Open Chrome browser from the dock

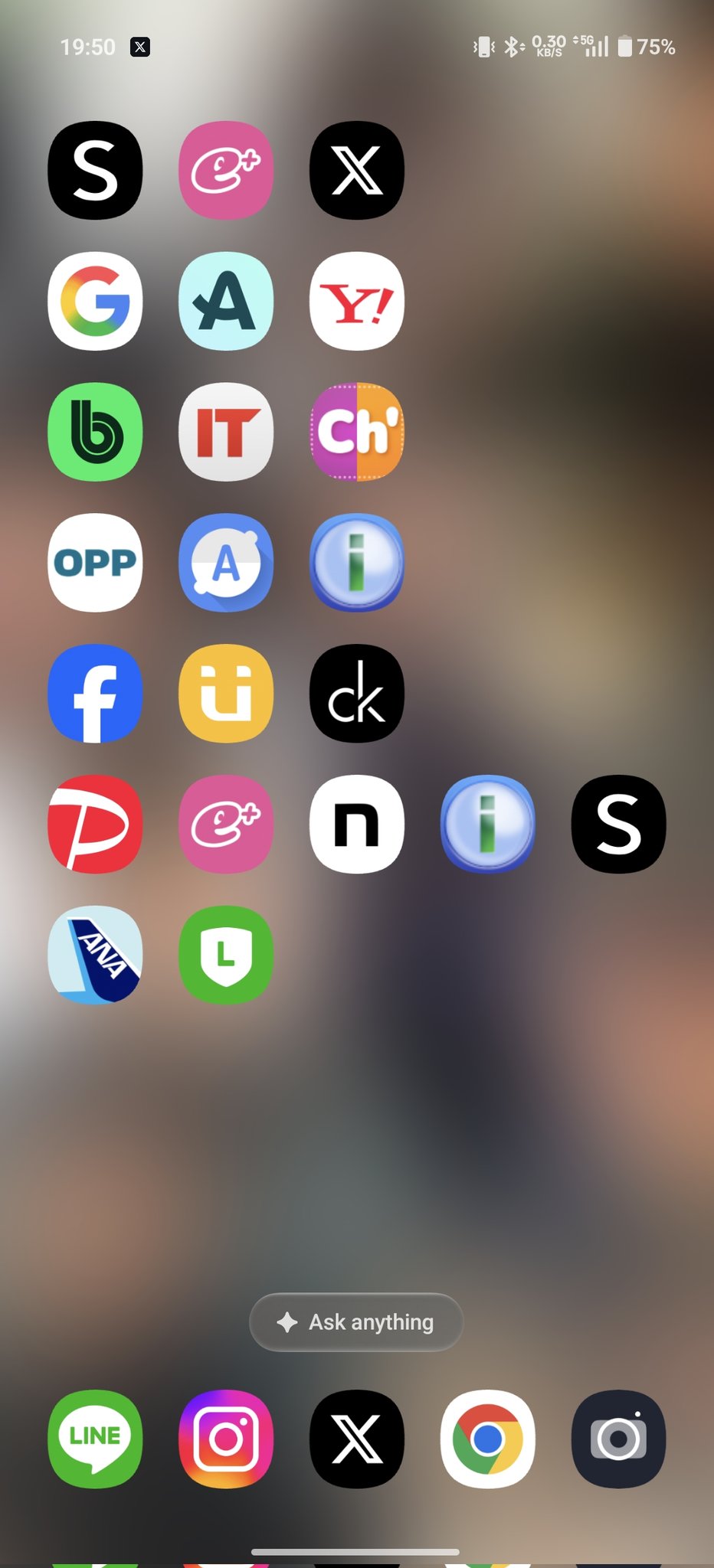click(x=487, y=1439)
